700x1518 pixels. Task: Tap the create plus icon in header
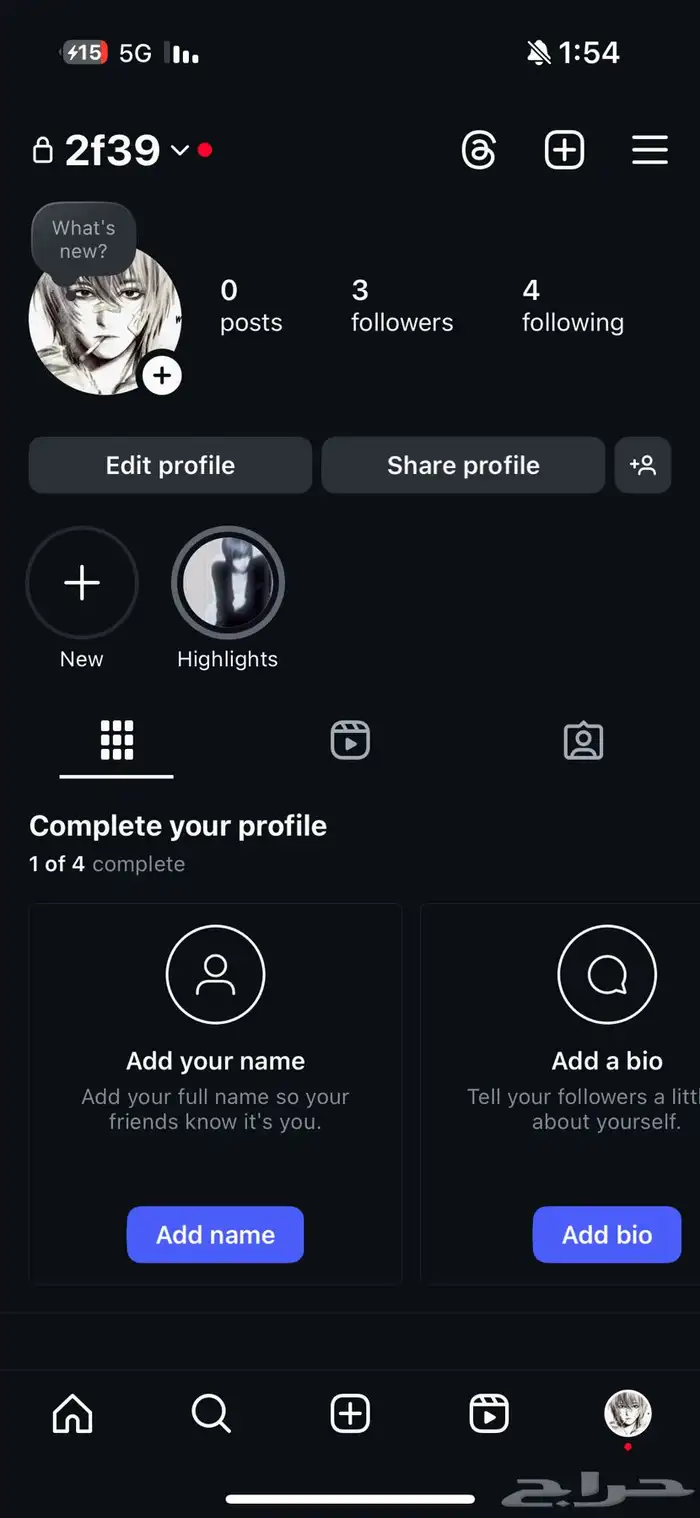click(564, 151)
